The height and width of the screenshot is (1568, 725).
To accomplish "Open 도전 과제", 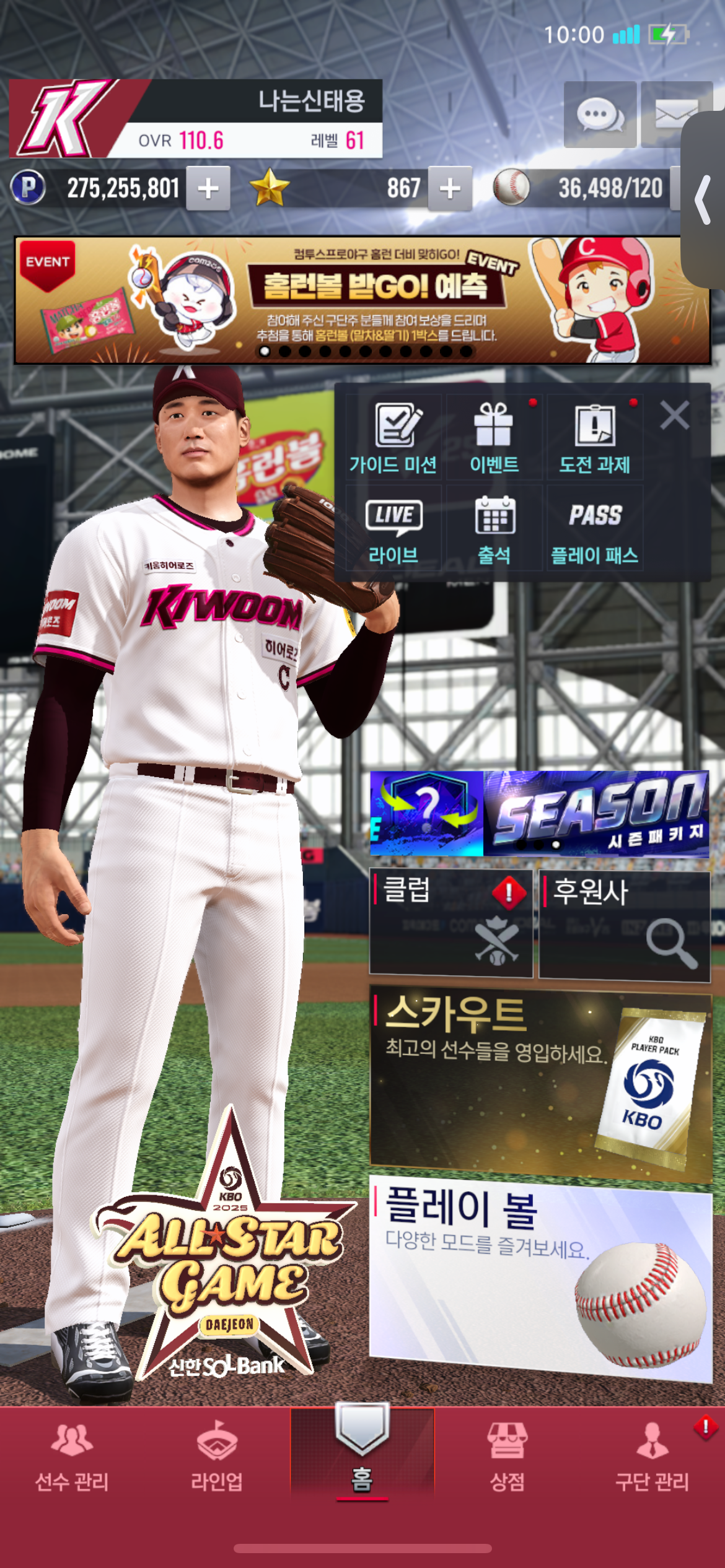I will coord(595,437).
